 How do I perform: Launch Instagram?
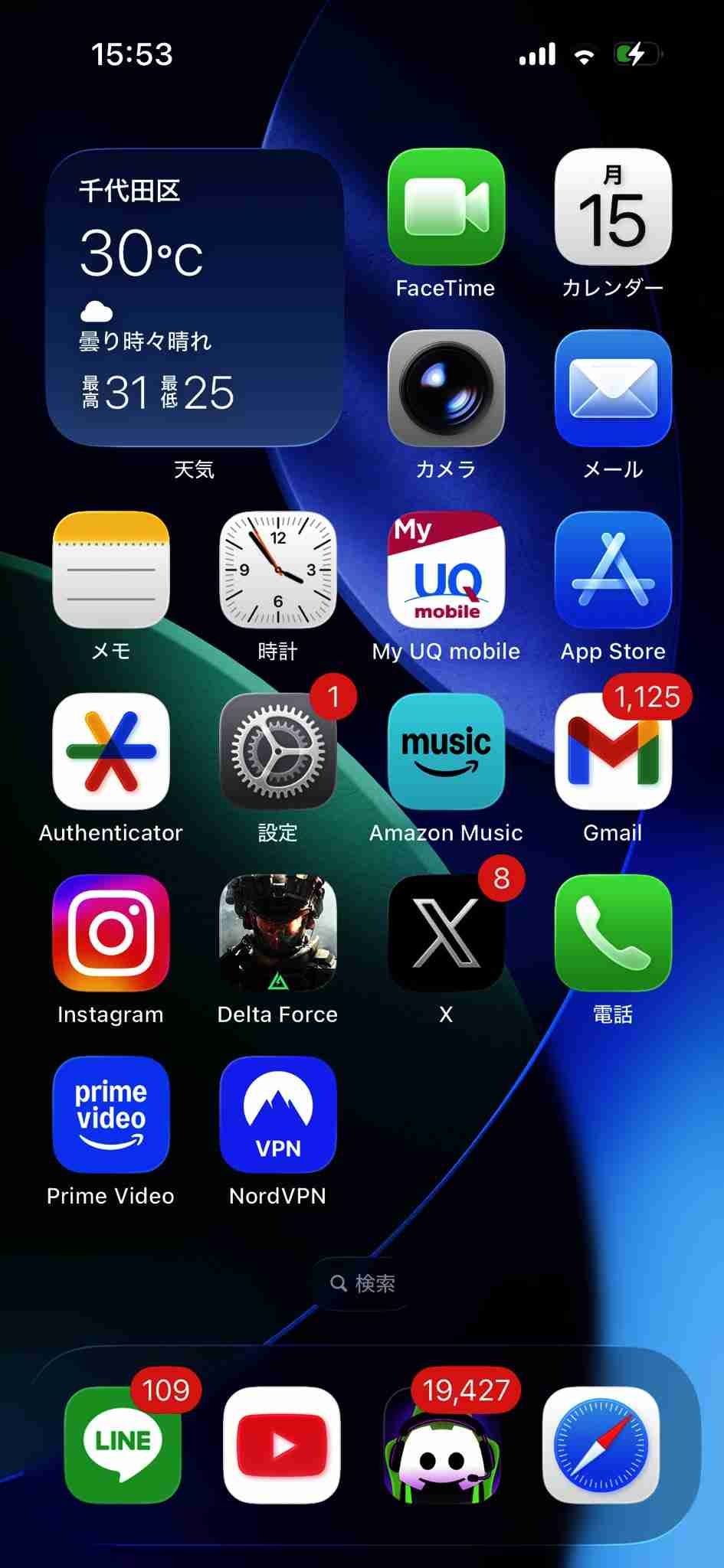[x=111, y=933]
